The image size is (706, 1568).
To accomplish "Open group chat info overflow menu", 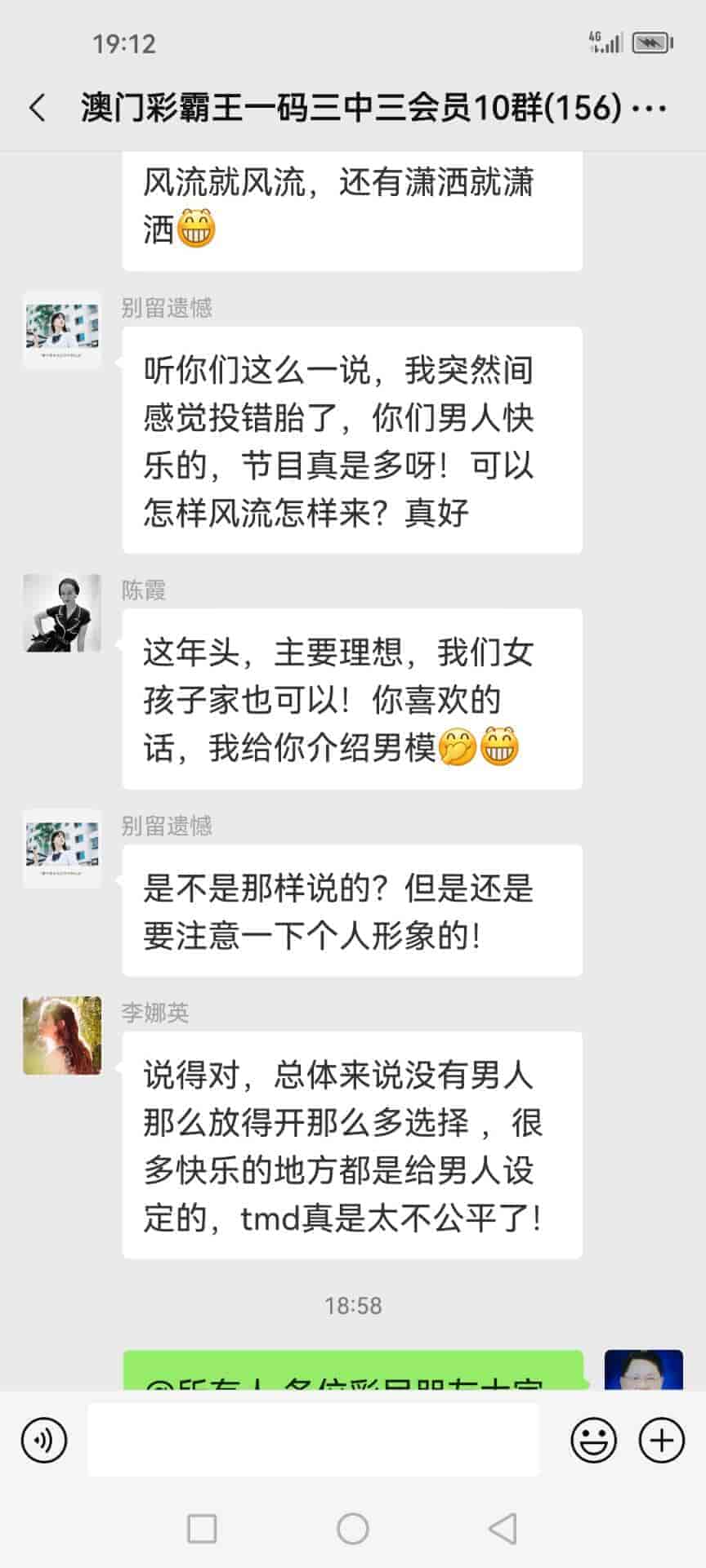I will [x=650, y=108].
